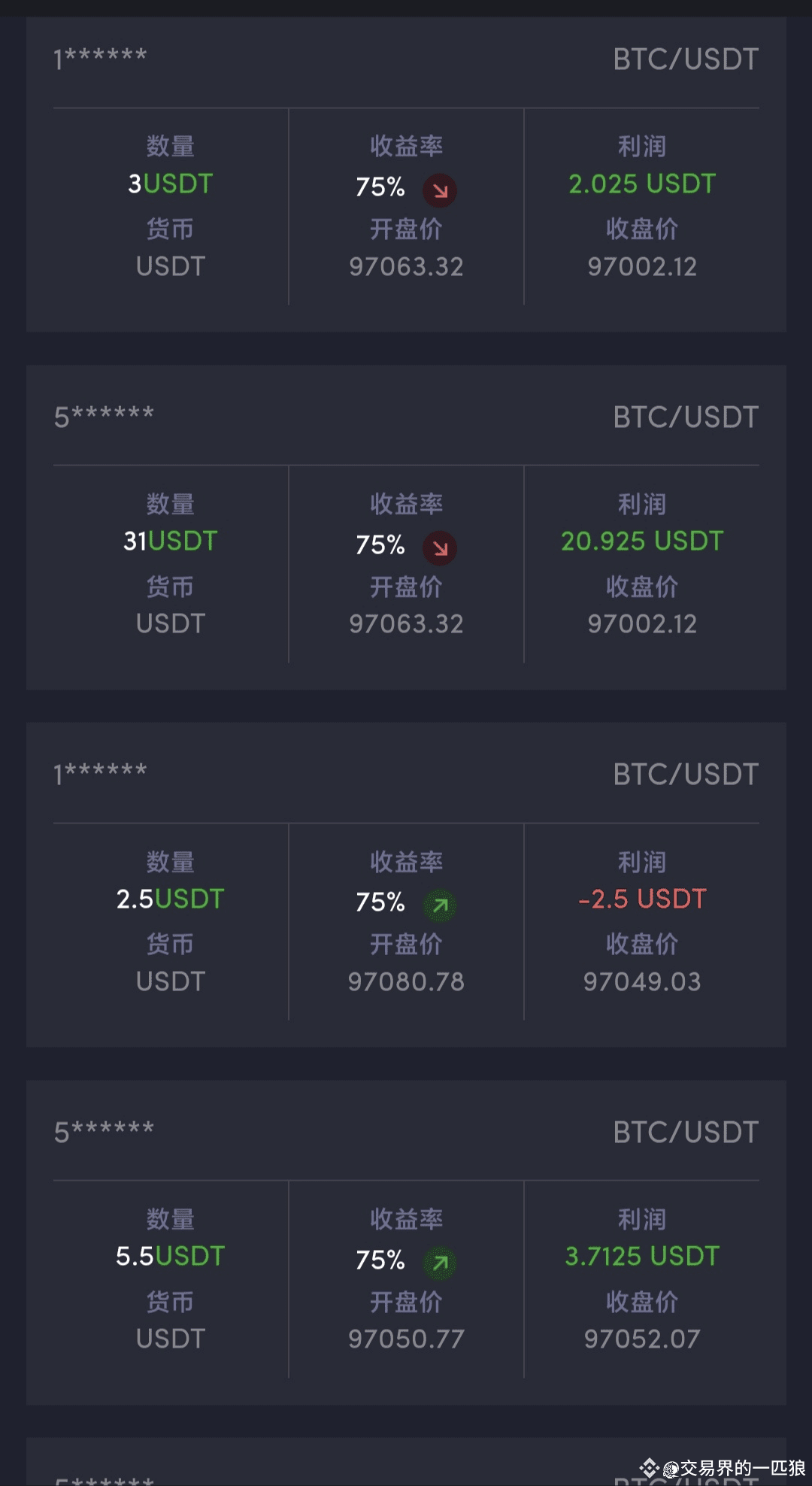812x1486 pixels.
Task: Open the 31USDT trade record card
Action: (406, 528)
